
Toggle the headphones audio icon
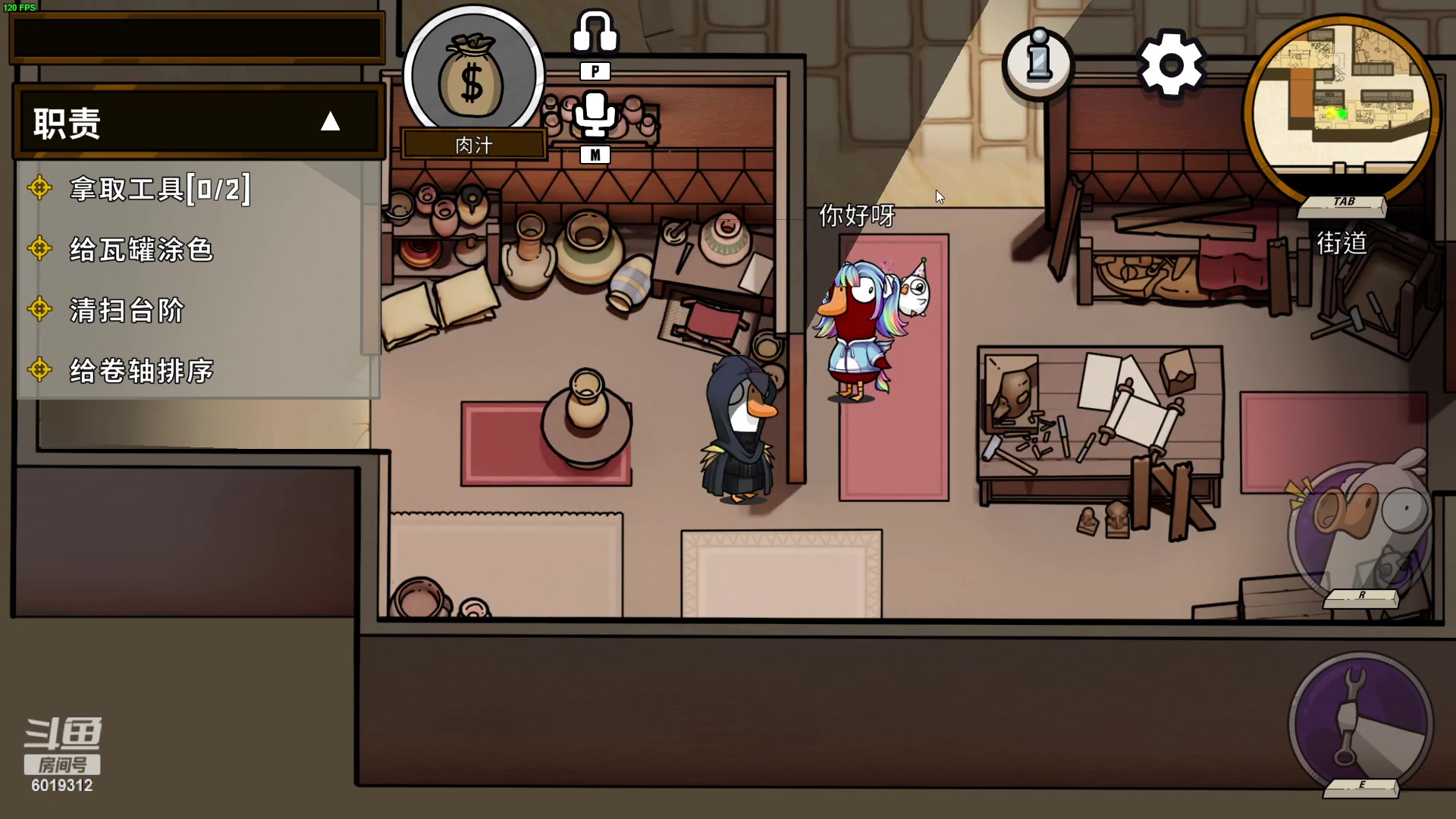coord(595,33)
